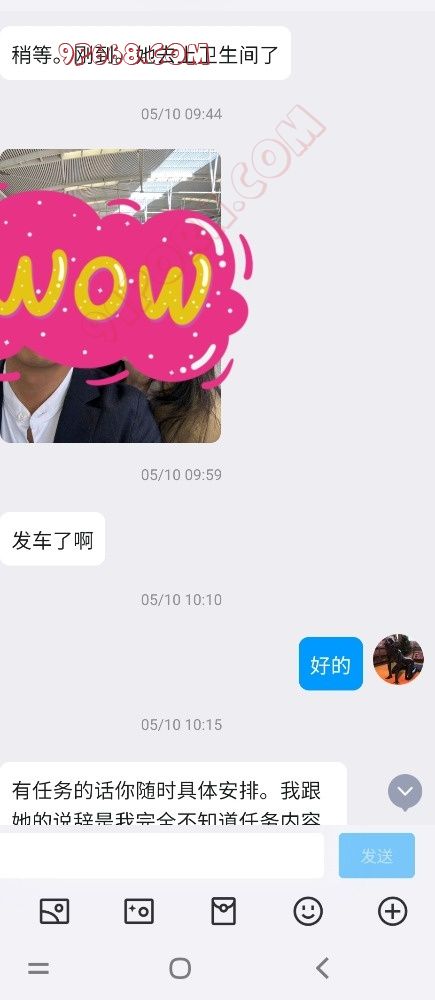
Task: Open more options with the plus icon
Action: 392,911
